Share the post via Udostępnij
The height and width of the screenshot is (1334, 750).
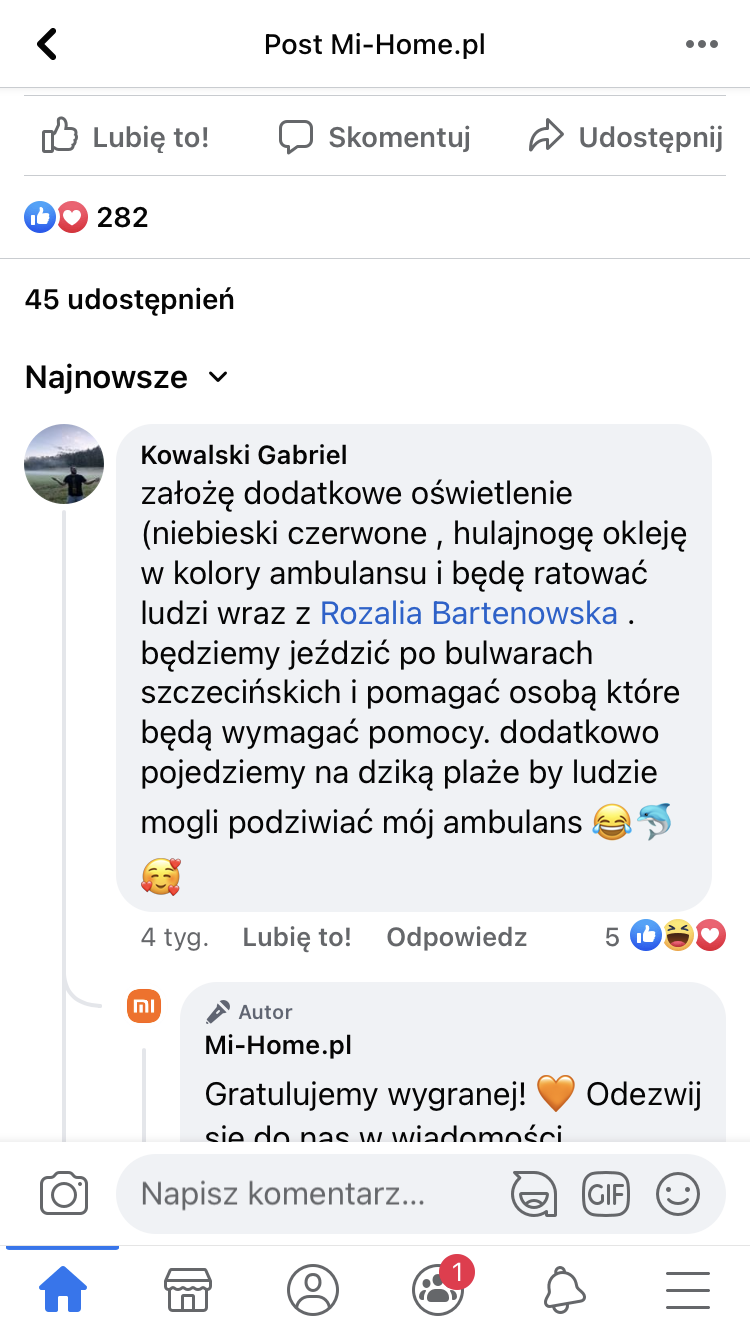point(626,137)
